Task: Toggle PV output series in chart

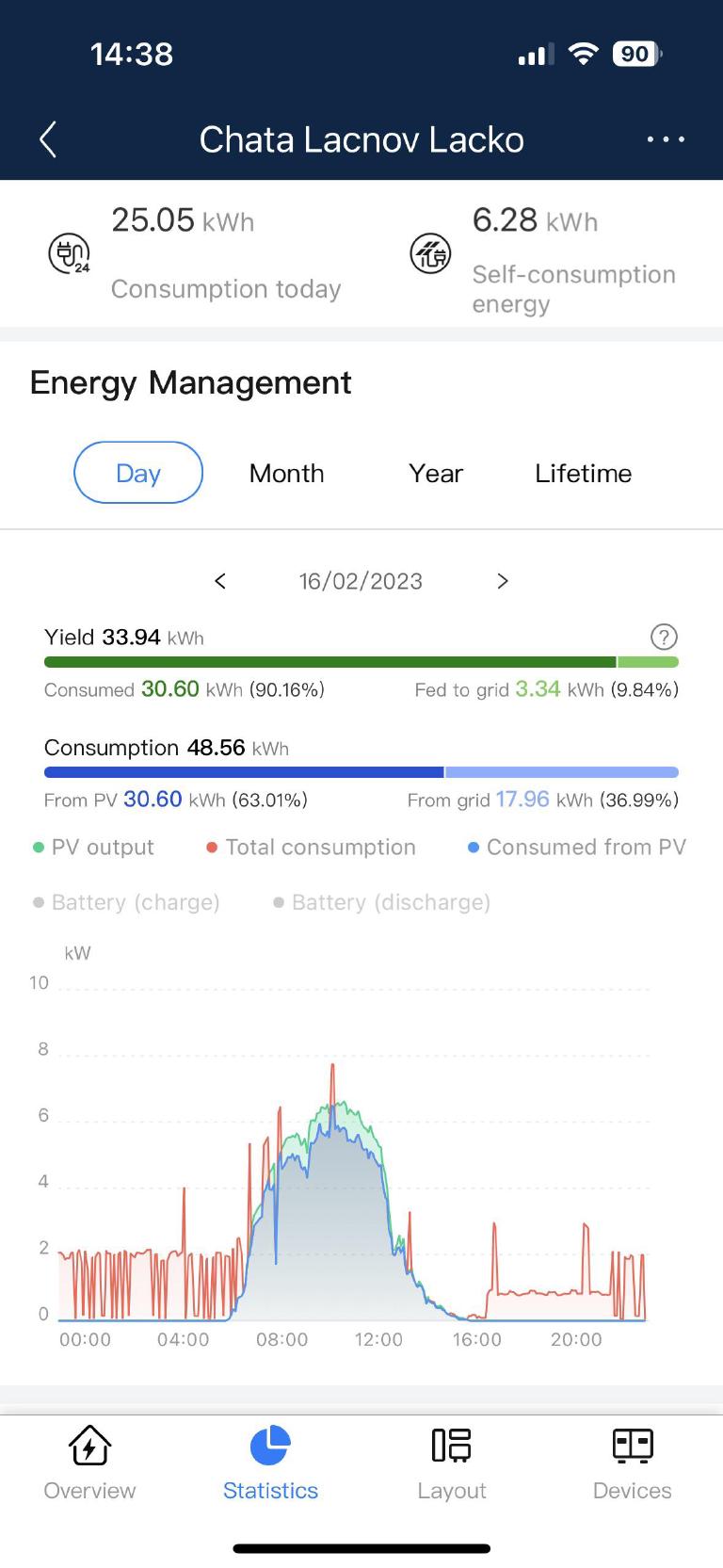Action: 94,848
